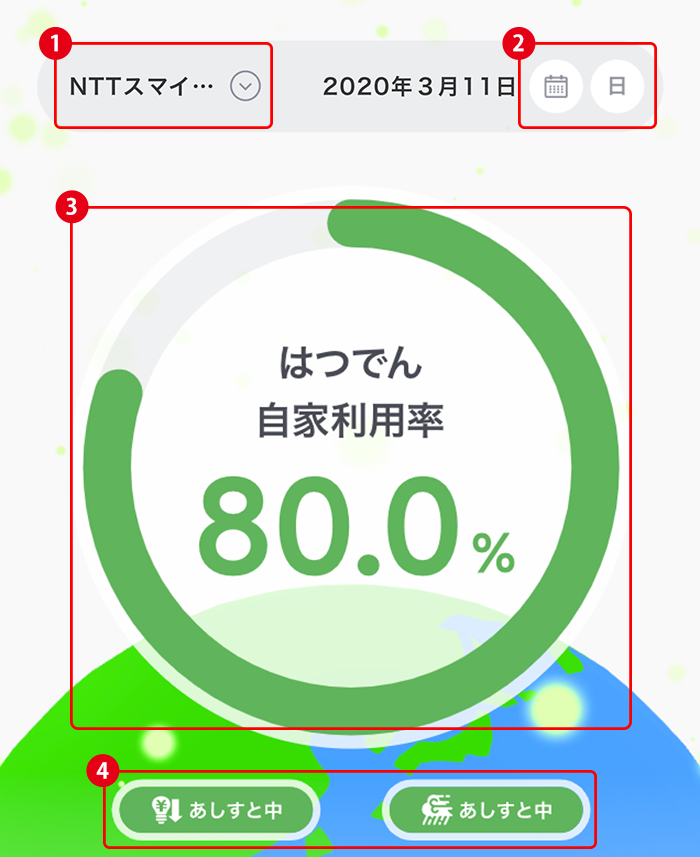Tap the 日 period switch button
This screenshot has width=700, height=857.
click(617, 87)
